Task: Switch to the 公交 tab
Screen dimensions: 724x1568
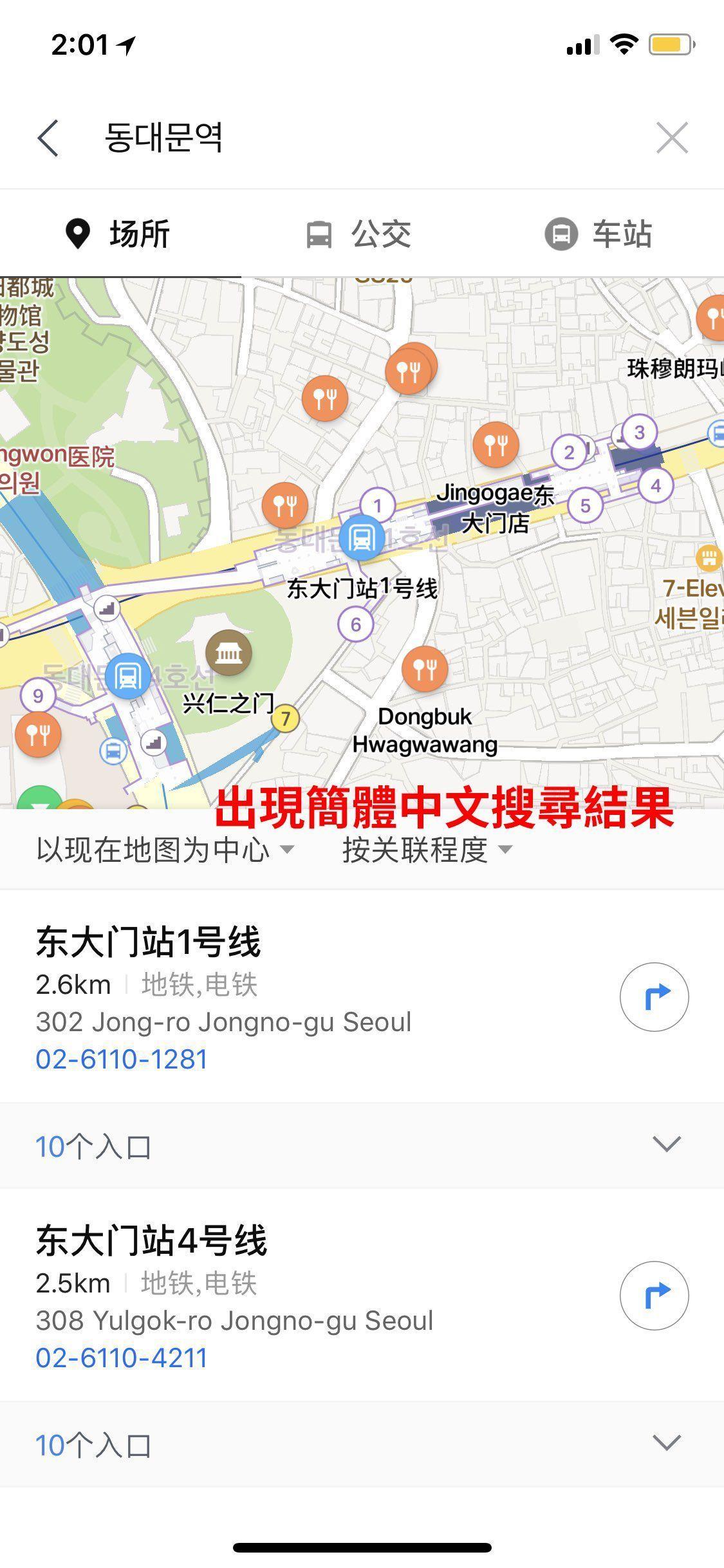Action: (359, 235)
